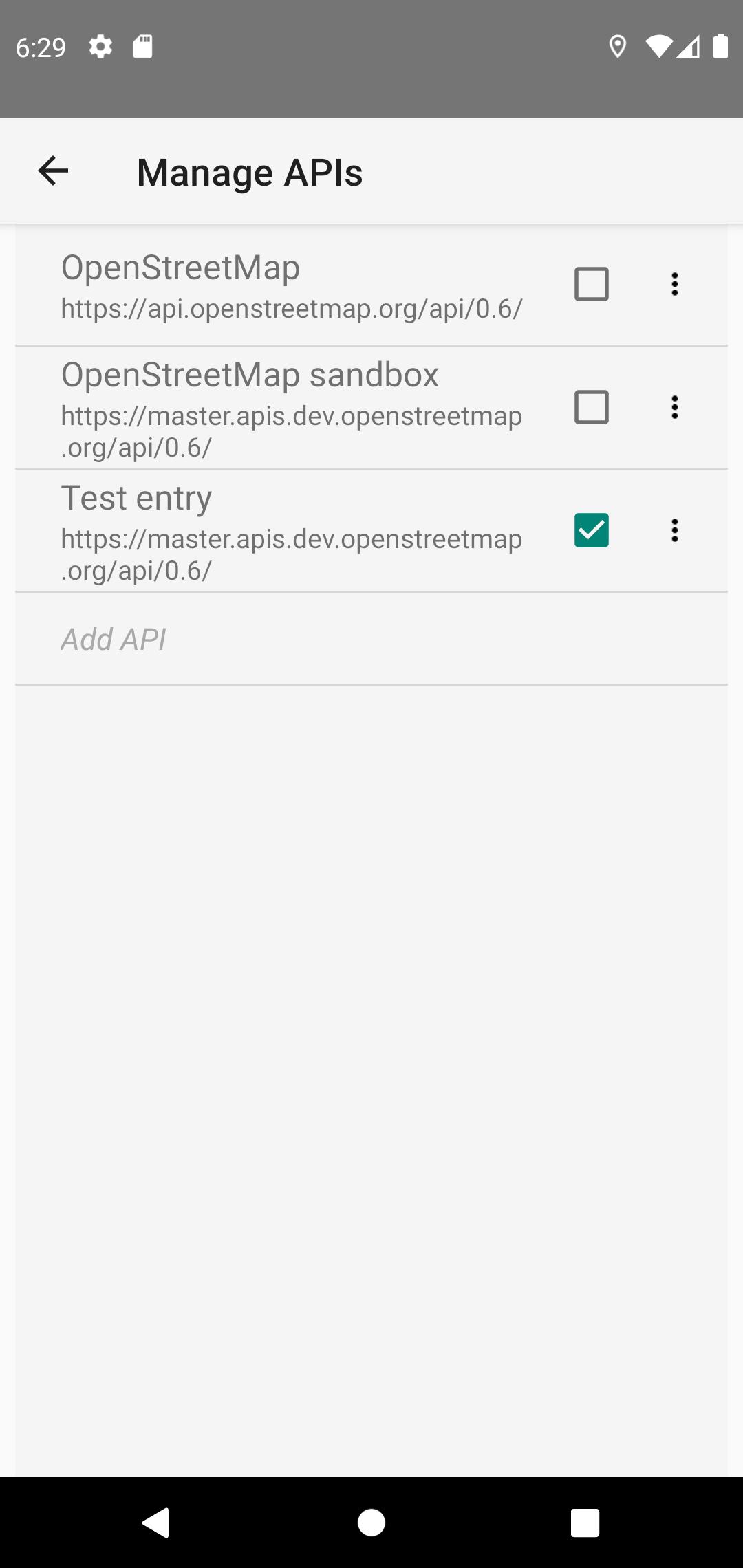This screenshot has width=743, height=1568.
Task: Tap the system home button
Action: click(371, 1523)
